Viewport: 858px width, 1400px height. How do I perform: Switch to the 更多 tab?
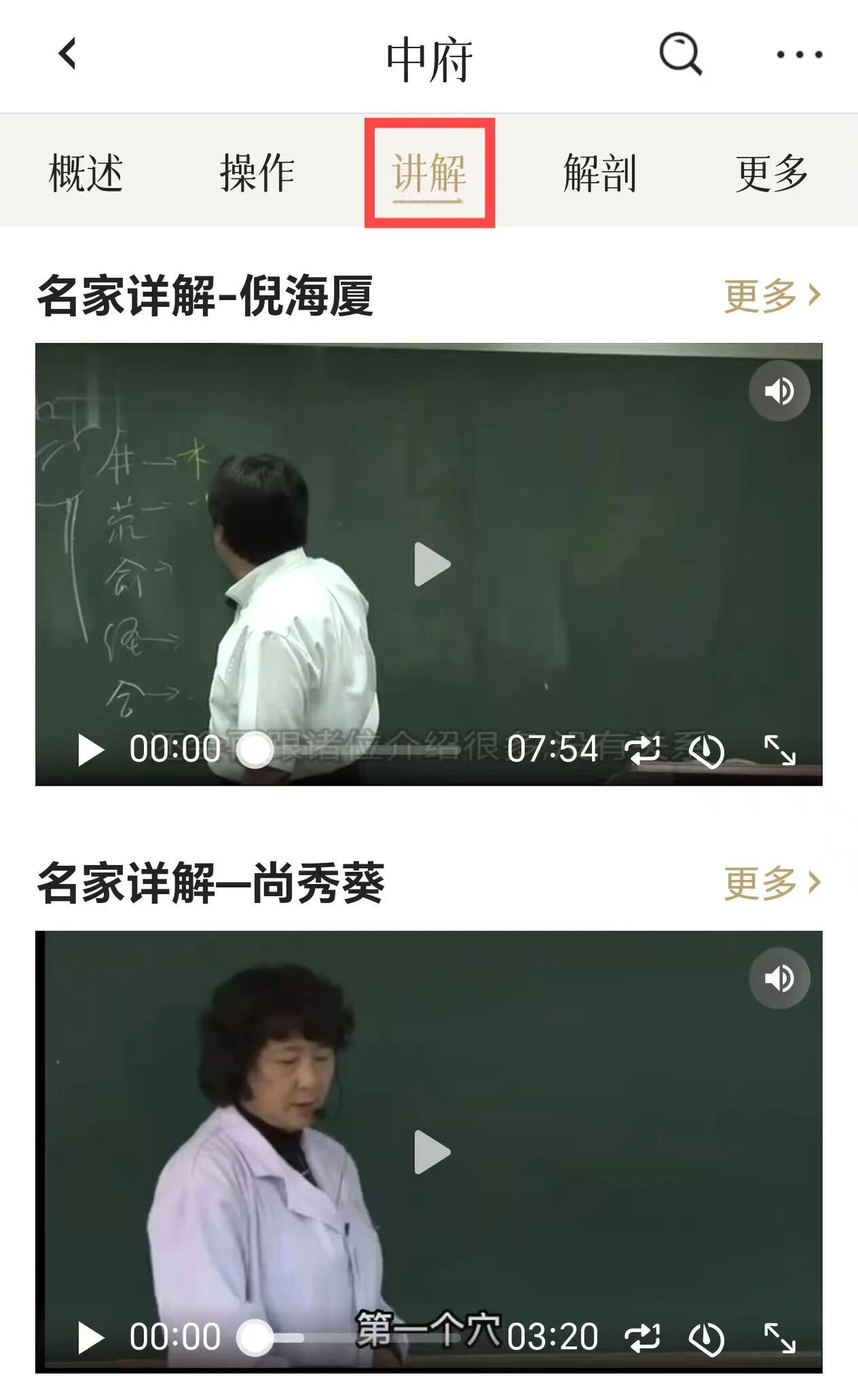point(772,172)
